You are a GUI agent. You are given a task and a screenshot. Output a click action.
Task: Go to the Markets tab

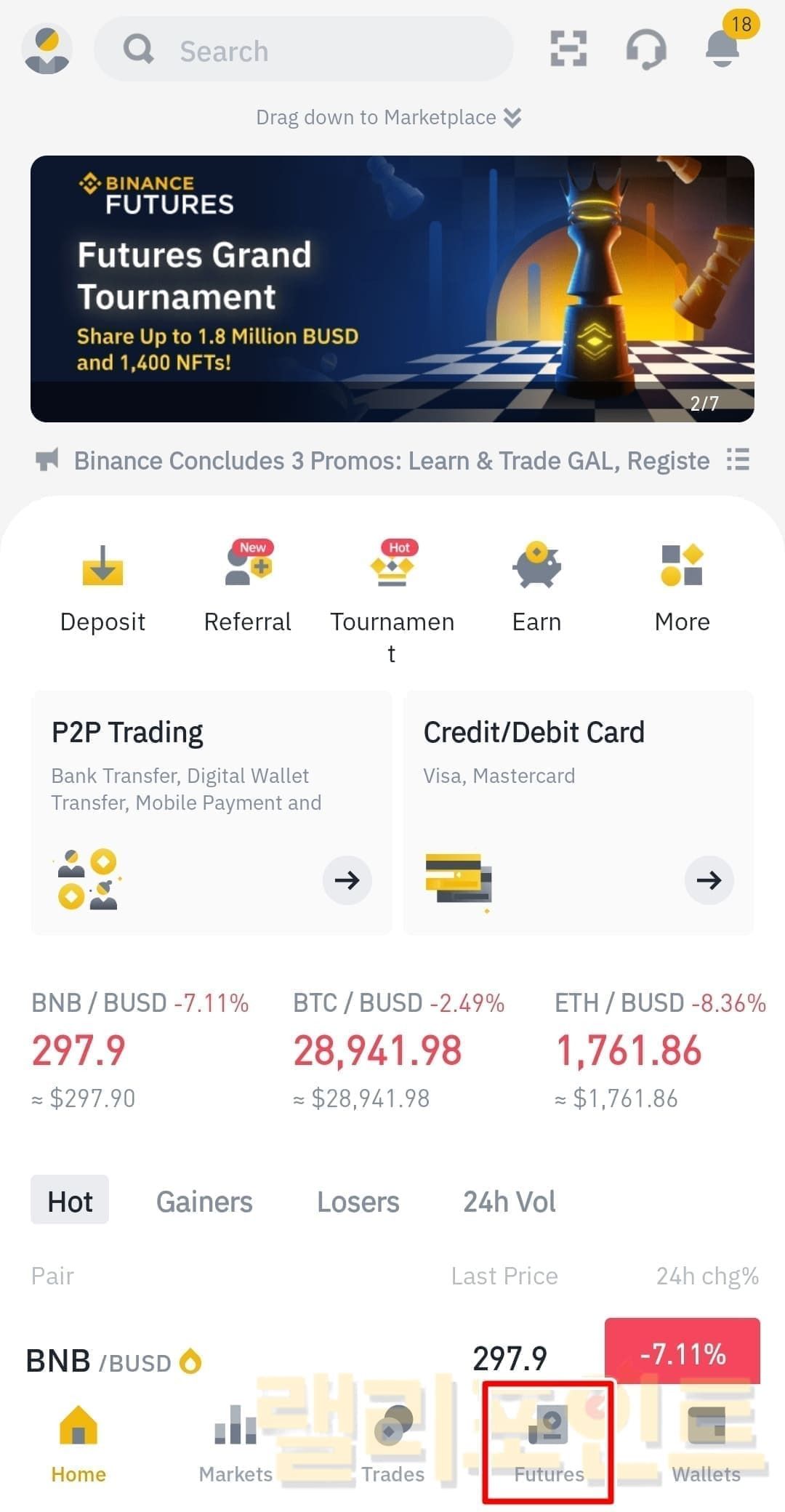(x=235, y=1443)
